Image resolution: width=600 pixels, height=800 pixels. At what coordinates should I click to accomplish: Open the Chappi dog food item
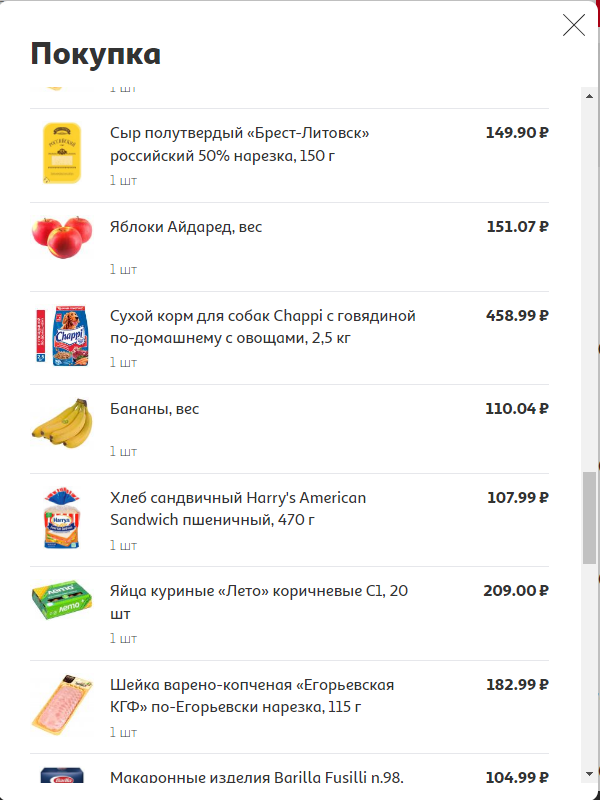(262, 326)
